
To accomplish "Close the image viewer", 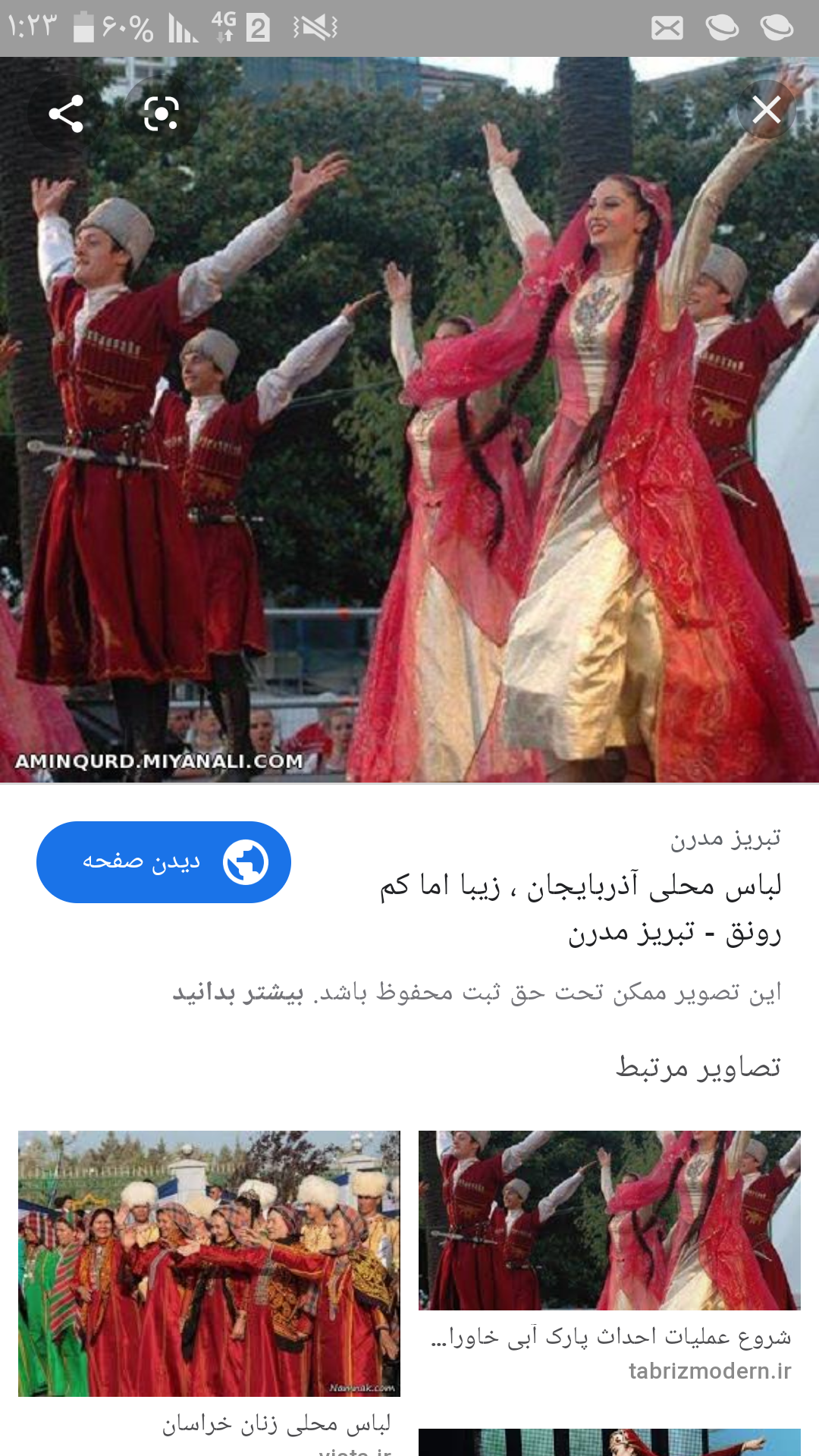I will (766, 111).
